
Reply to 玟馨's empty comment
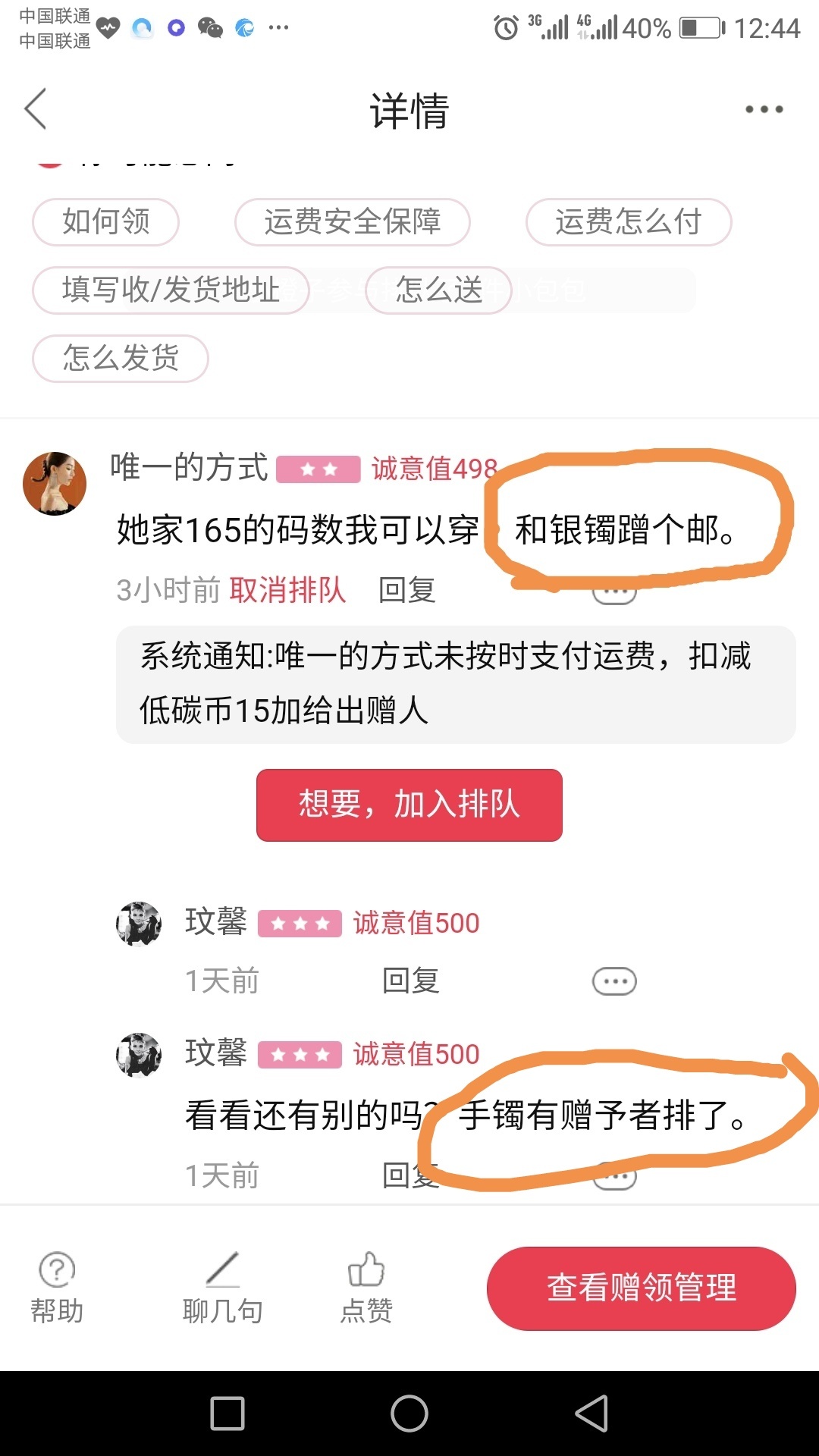point(410,981)
